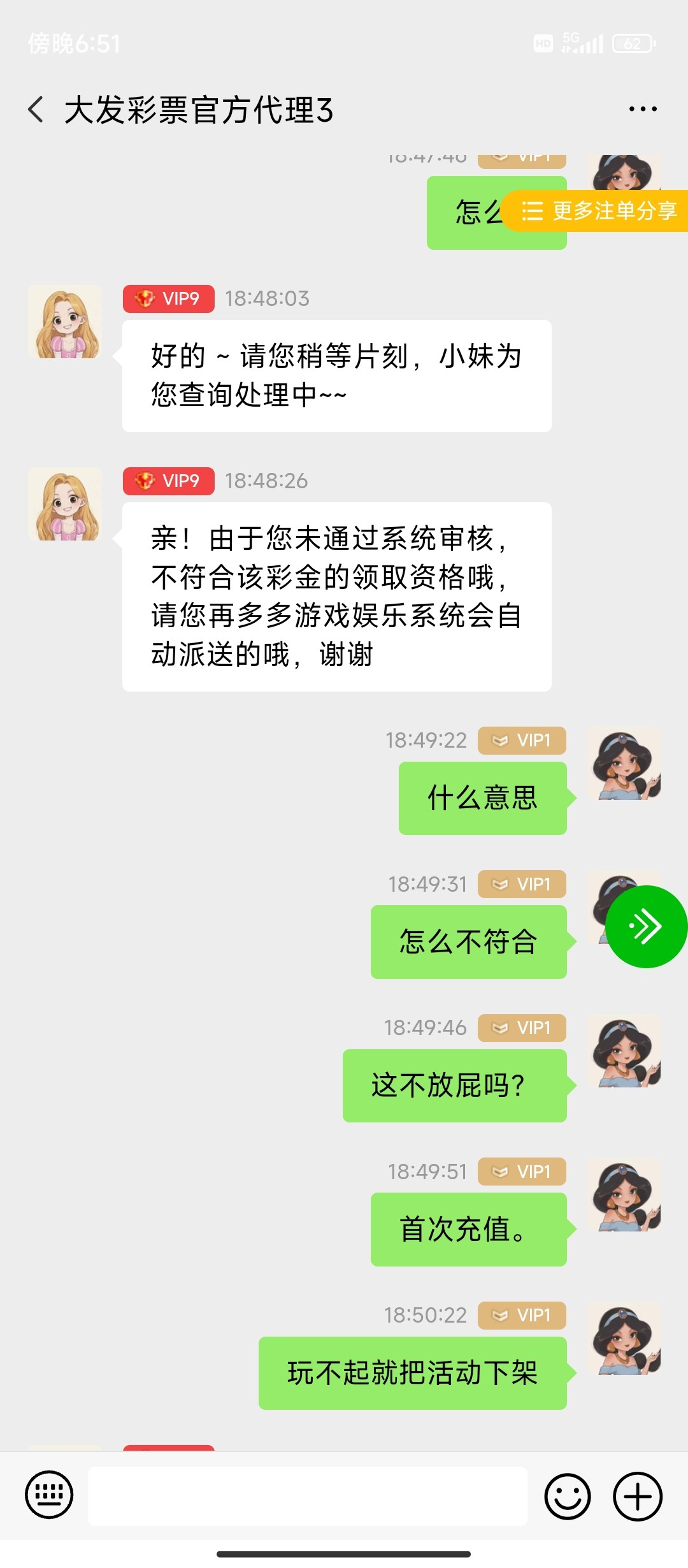
Task: Switch to the keyboard input icon
Action: pyautogui.click(x=49, y=1495)
